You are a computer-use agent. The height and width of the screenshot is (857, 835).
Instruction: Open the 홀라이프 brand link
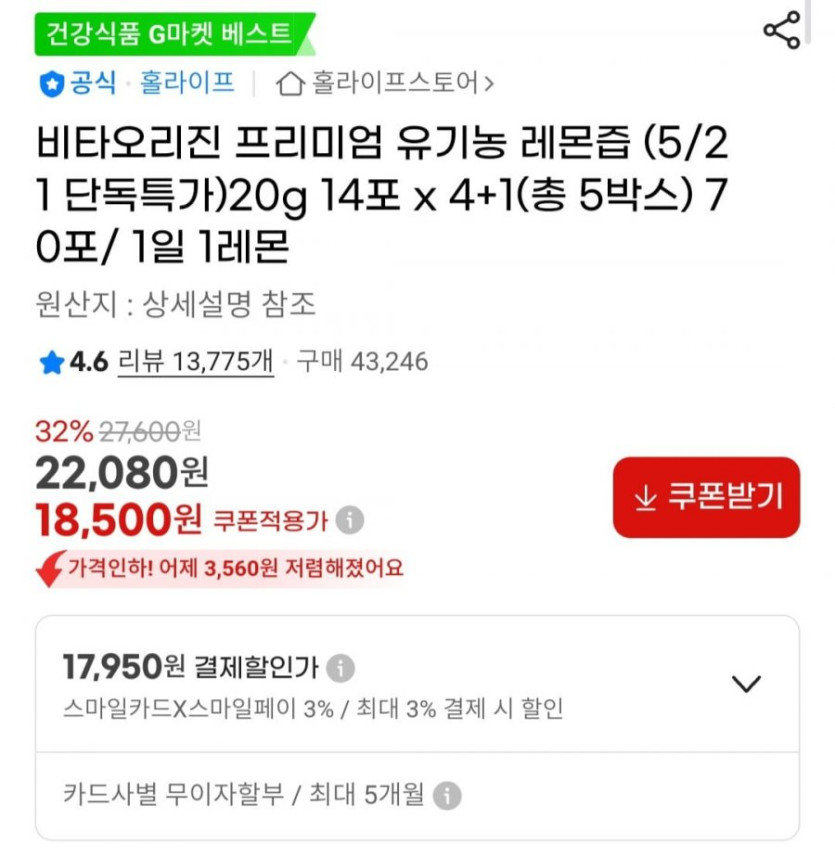[x=187, y=83]
